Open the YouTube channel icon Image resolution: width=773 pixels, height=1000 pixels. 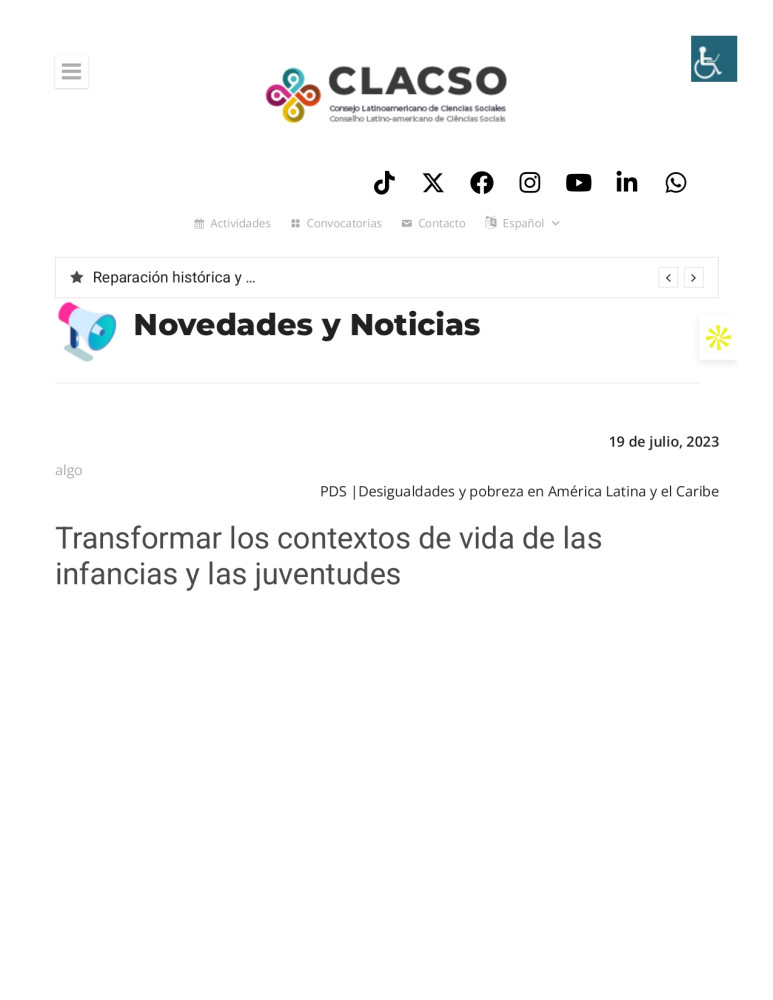point(578,183)
